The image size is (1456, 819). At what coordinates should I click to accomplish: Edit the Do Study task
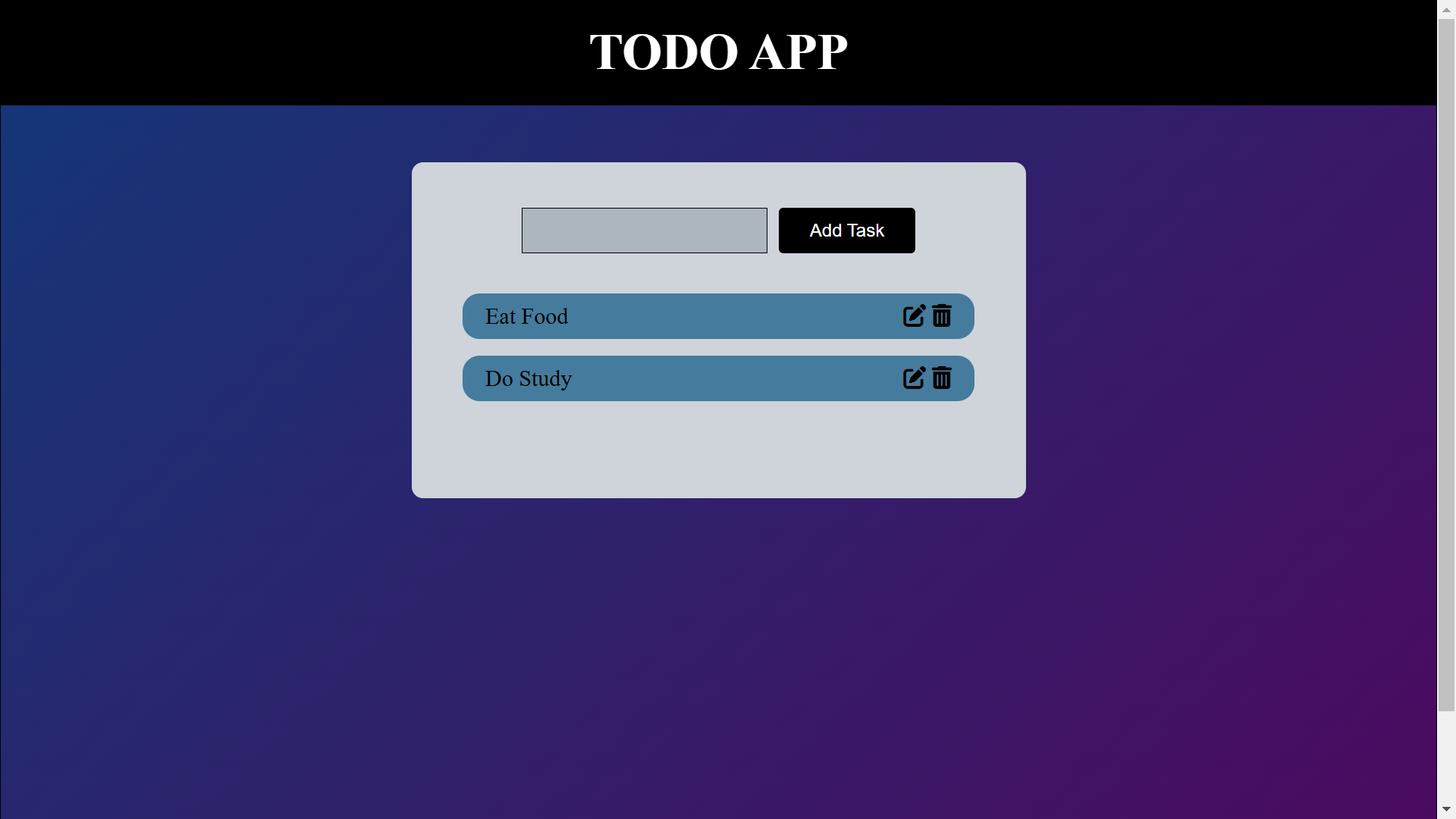point(914,378)
